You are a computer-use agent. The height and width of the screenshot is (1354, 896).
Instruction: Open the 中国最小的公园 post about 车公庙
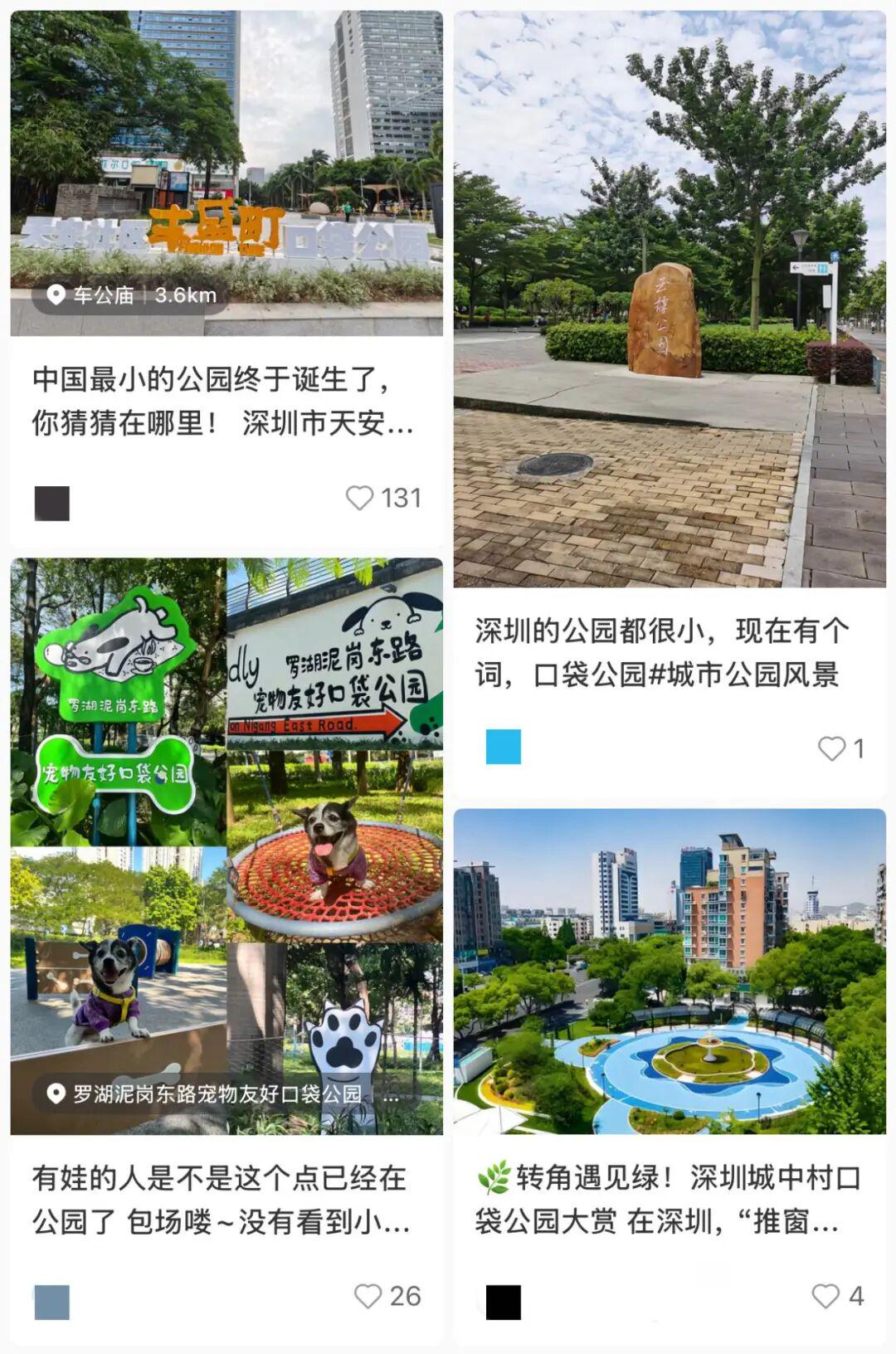coord(224,402)
